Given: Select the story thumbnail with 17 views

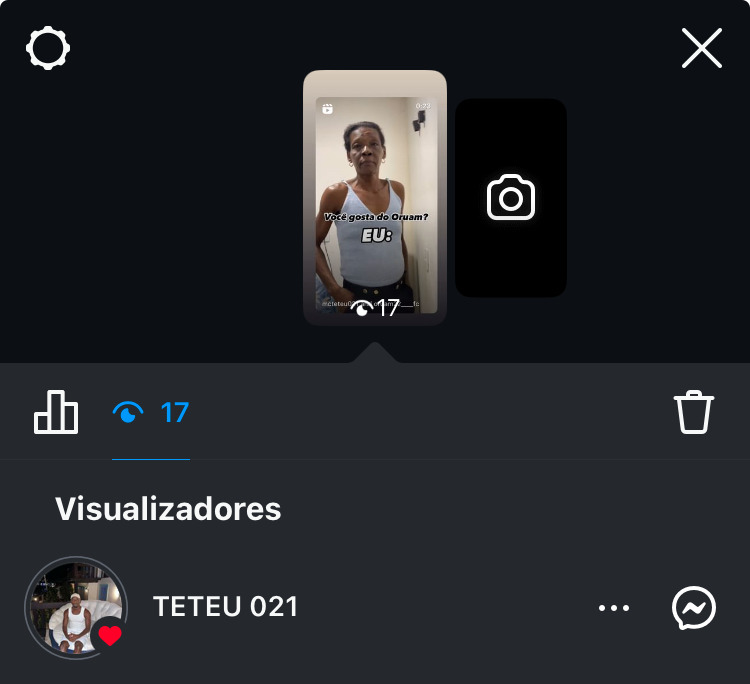Looking at the screenshot, I should (x=375, y=198).
